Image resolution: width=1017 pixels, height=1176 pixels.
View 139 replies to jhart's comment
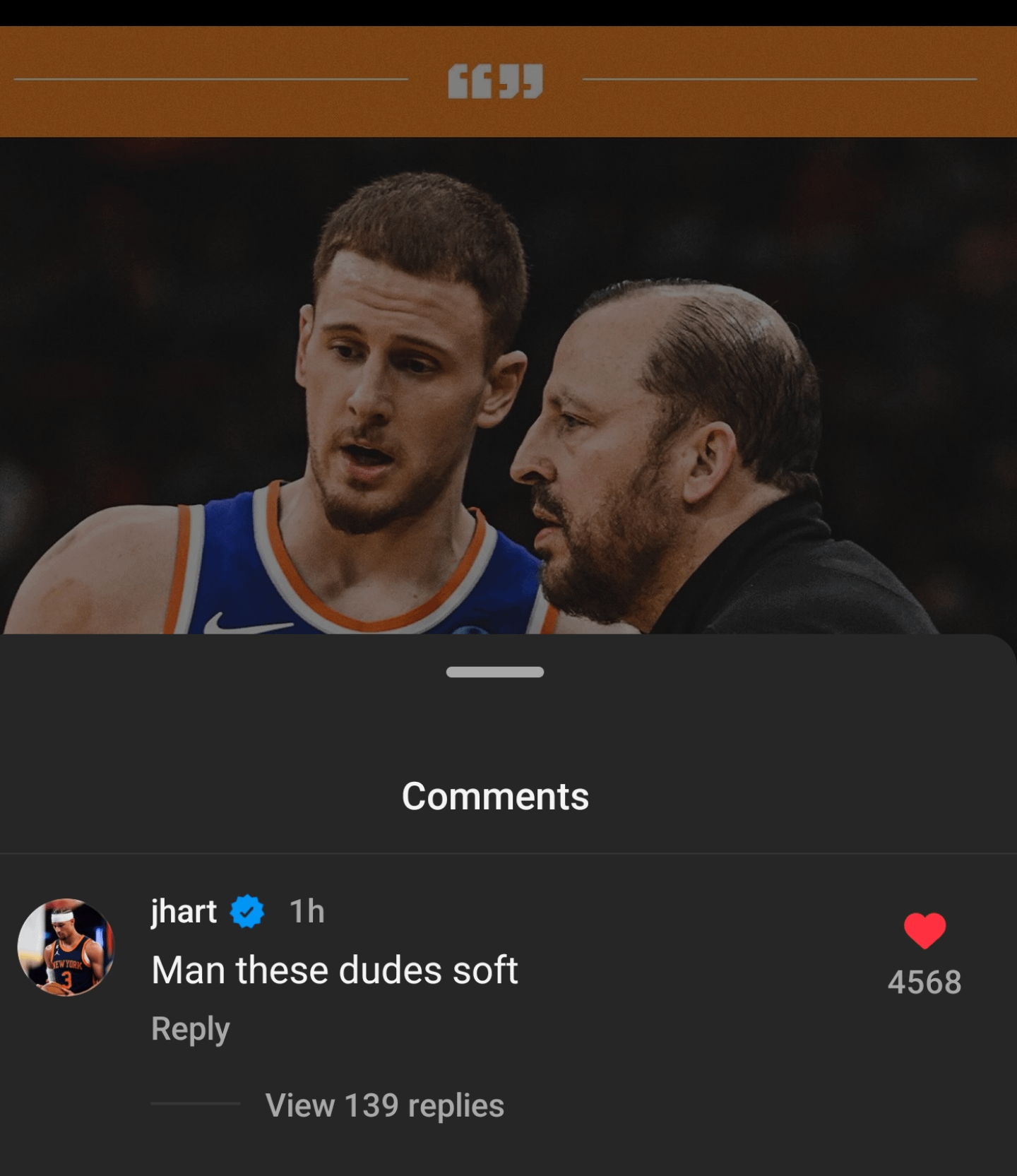coord(384,1105)
